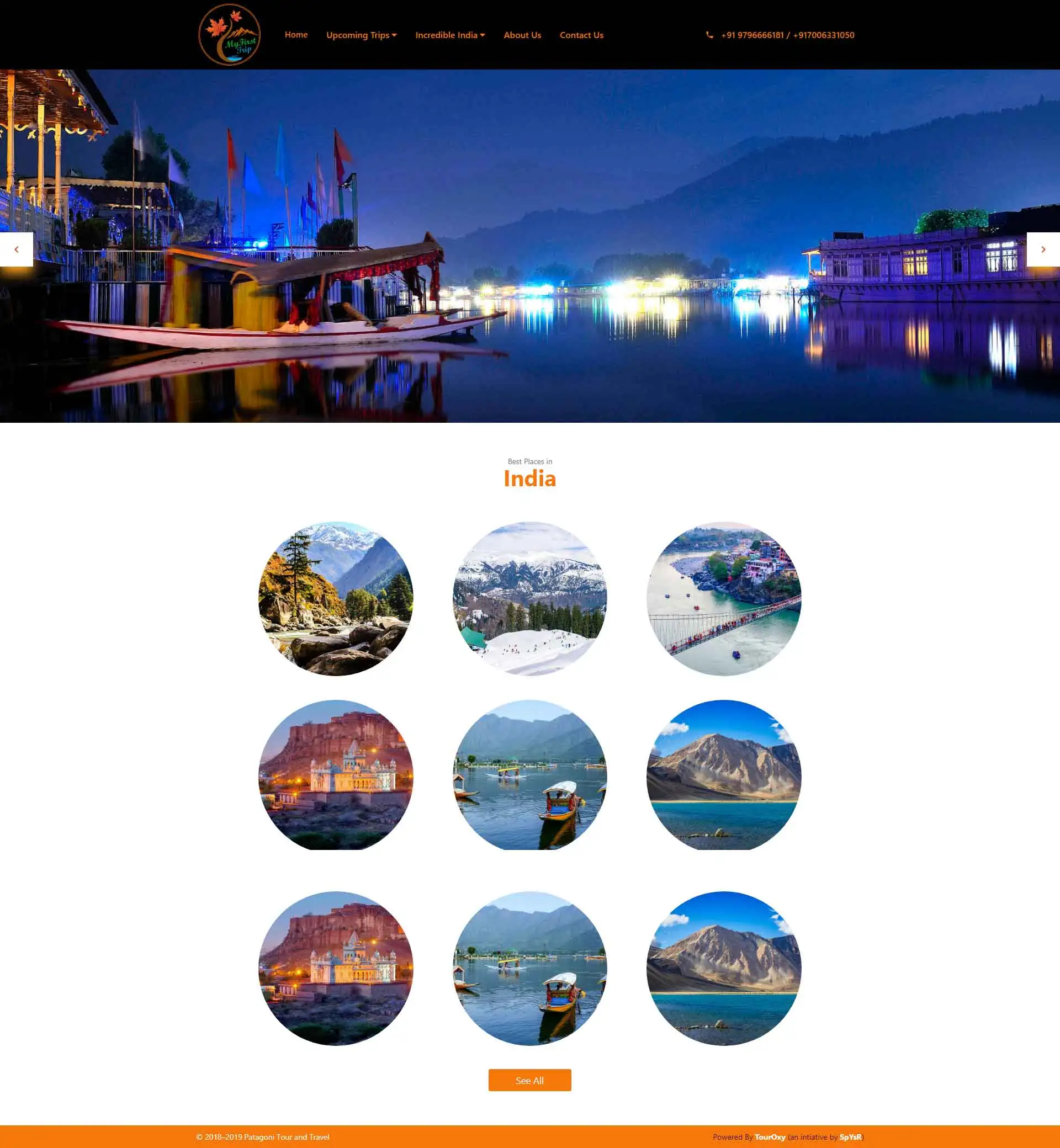
Task: Tap the My First Trip logo
Action: coord(230,35)
